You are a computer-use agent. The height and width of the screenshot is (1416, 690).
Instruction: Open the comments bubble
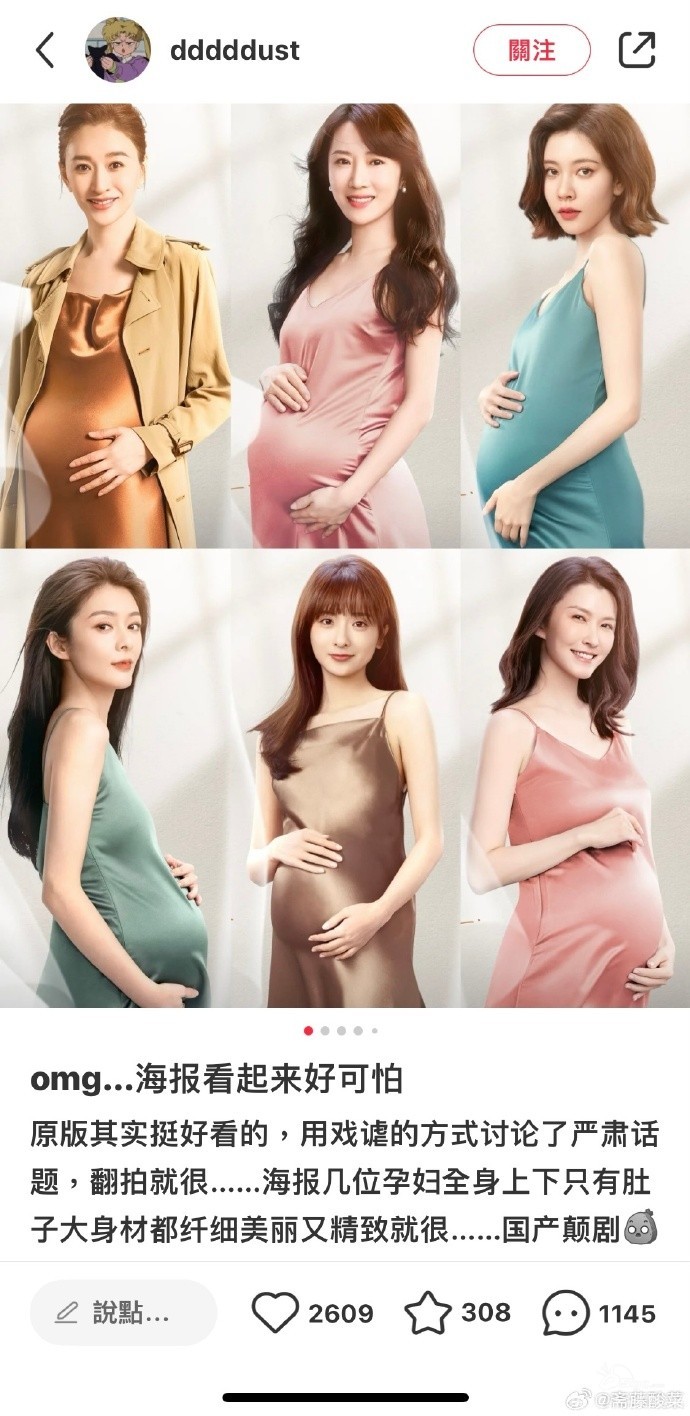[566, 1312]
